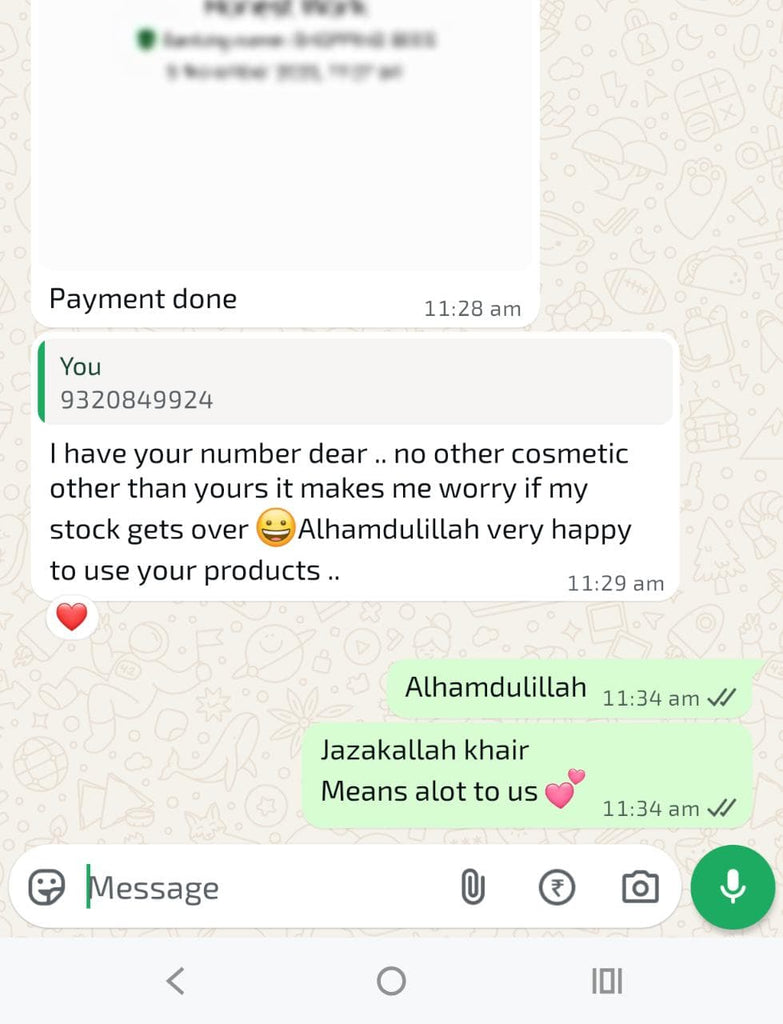Tap the voice message microphone button

click(732, 887)
